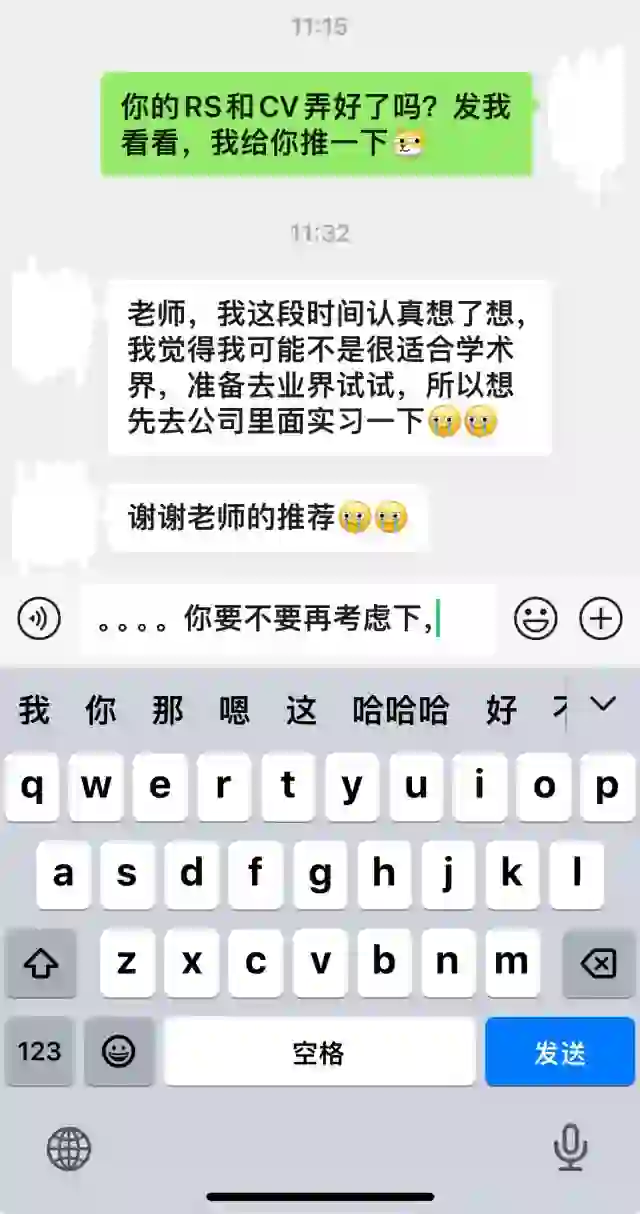Image resolution: width=640 pixels, height=1214 pixels.
Task: Open the keyboard emoji key
Action: 119,1052
